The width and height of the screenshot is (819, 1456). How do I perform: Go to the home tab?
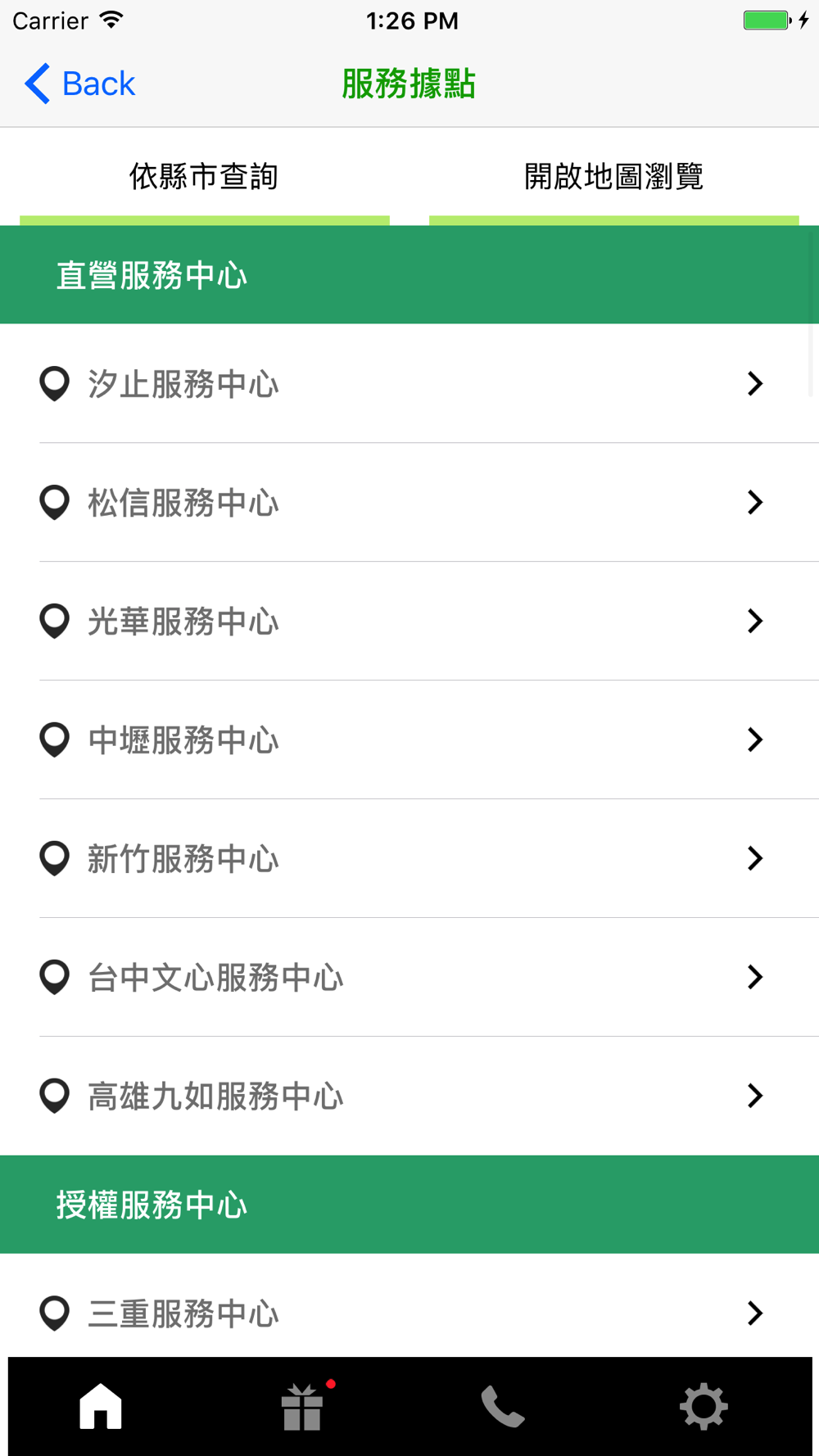[101, 1406]
